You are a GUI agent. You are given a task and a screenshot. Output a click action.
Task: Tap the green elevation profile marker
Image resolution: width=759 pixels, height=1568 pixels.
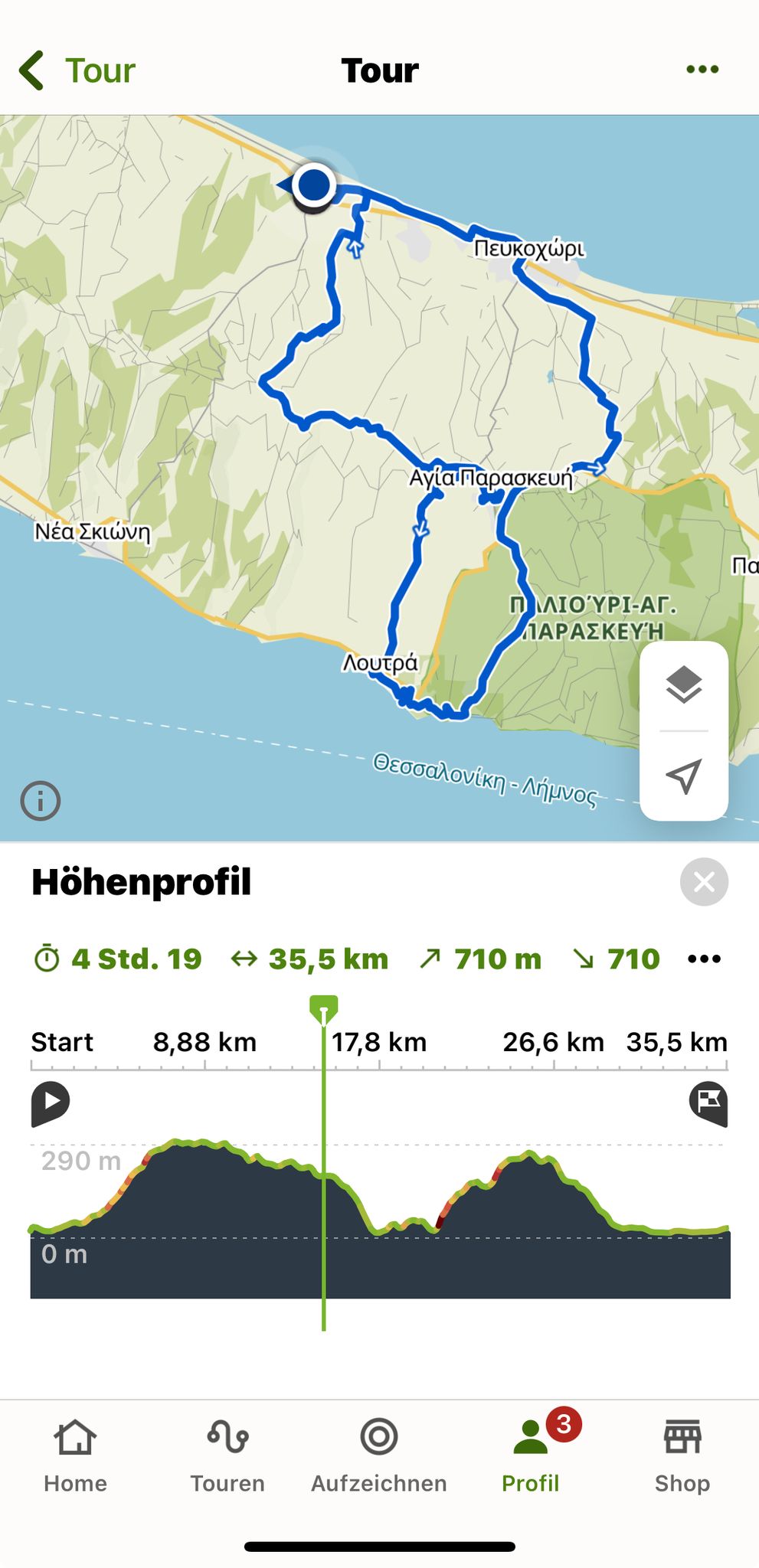pos(323,1009)
